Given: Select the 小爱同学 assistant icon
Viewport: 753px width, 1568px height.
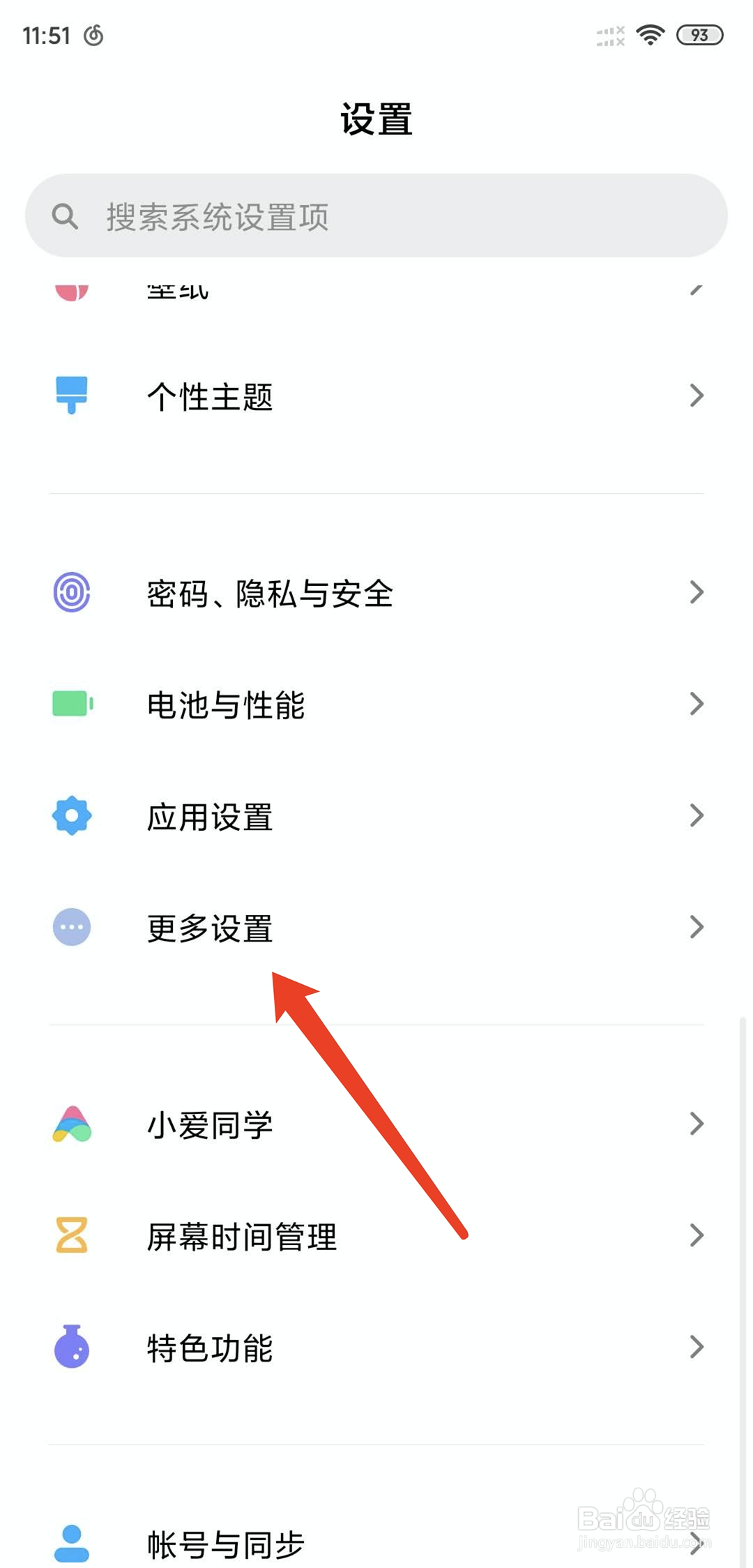Looking at the screenshot, I should pyautogui.click(x=70, y=1122).
